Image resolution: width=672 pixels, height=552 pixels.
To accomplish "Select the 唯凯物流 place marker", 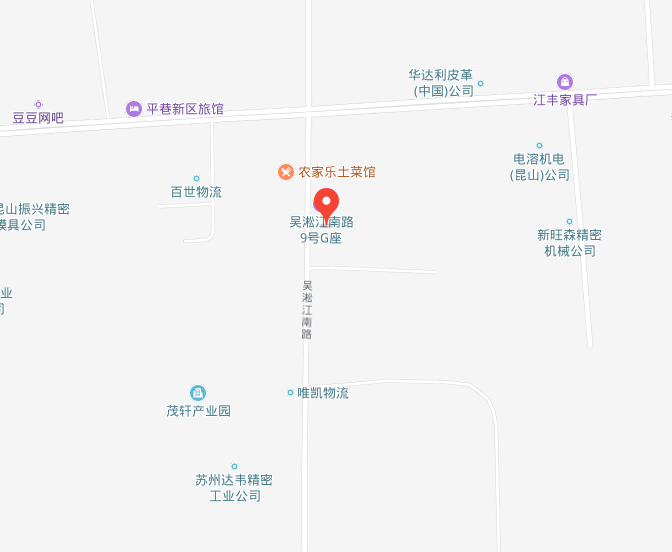I will tap(291, 393).
